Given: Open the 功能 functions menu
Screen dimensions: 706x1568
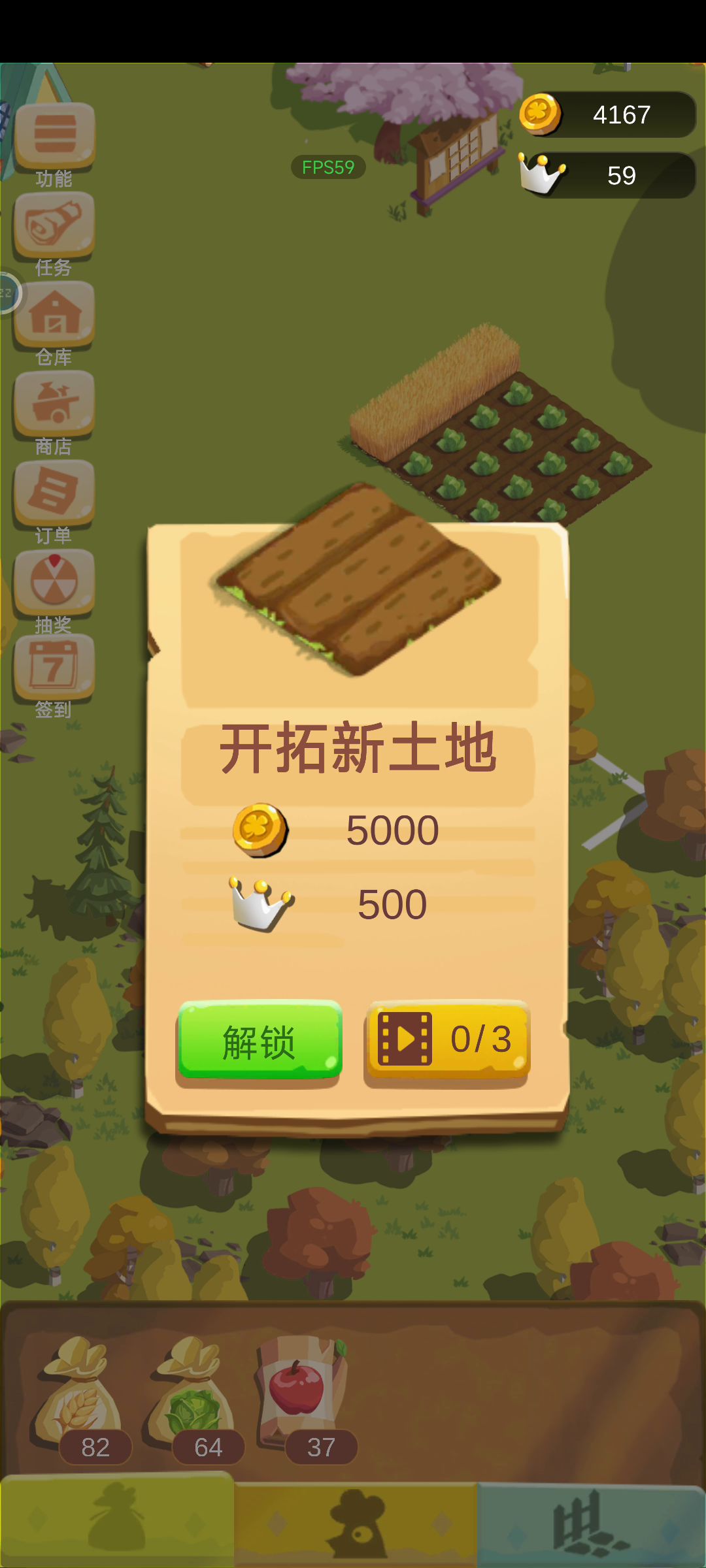Looking at the screenshot, I should 54,136.
